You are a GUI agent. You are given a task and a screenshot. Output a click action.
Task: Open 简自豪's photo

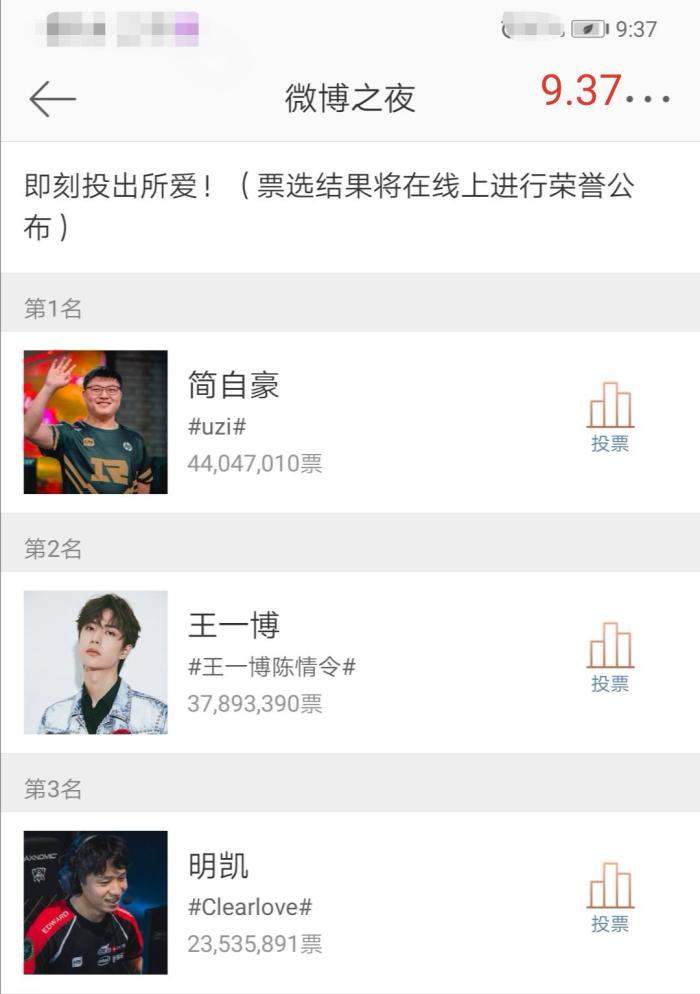coord(96,422)
